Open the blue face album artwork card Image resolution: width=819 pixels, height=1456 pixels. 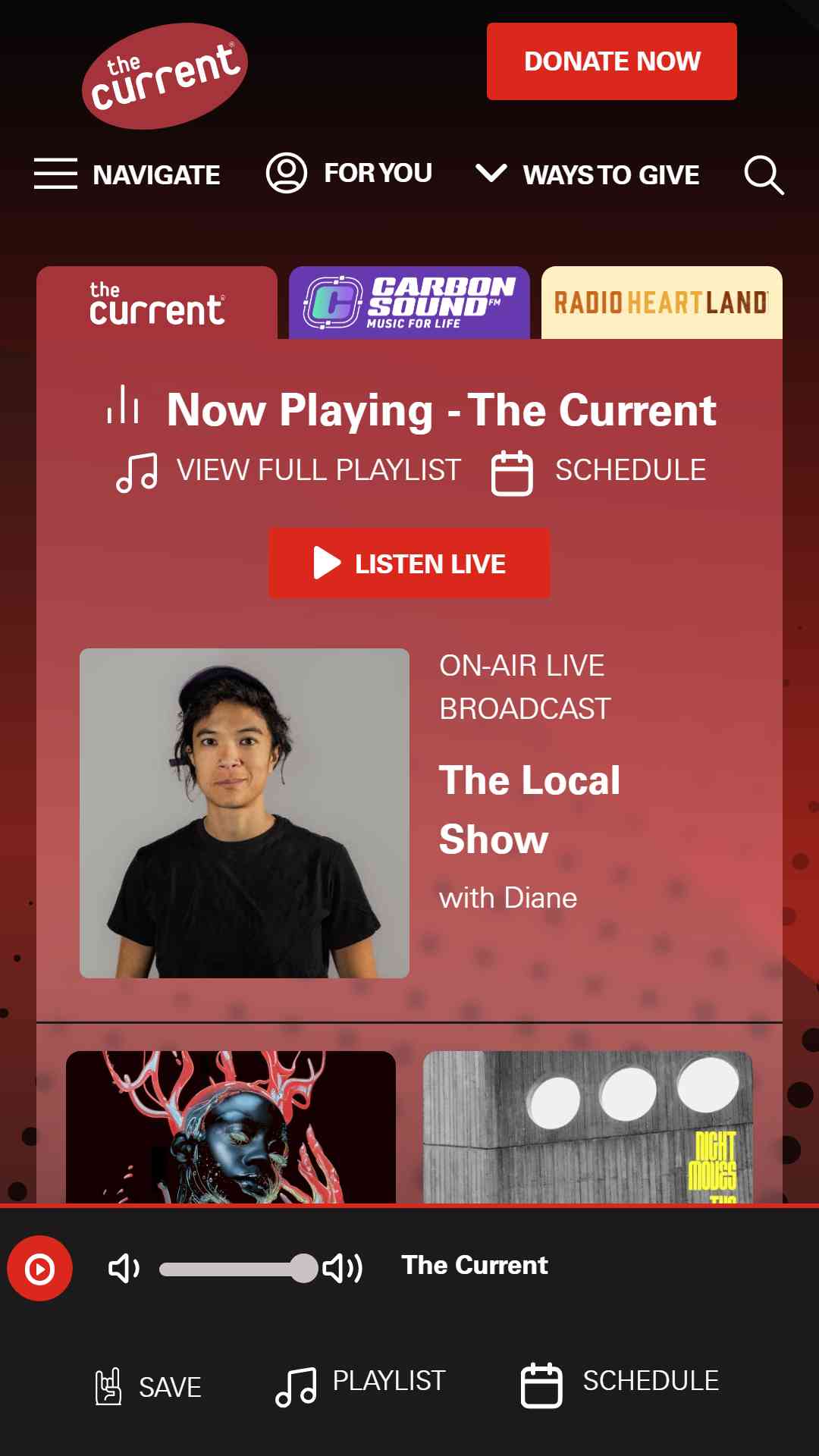pyautogui.click(x=231, y=1127)
